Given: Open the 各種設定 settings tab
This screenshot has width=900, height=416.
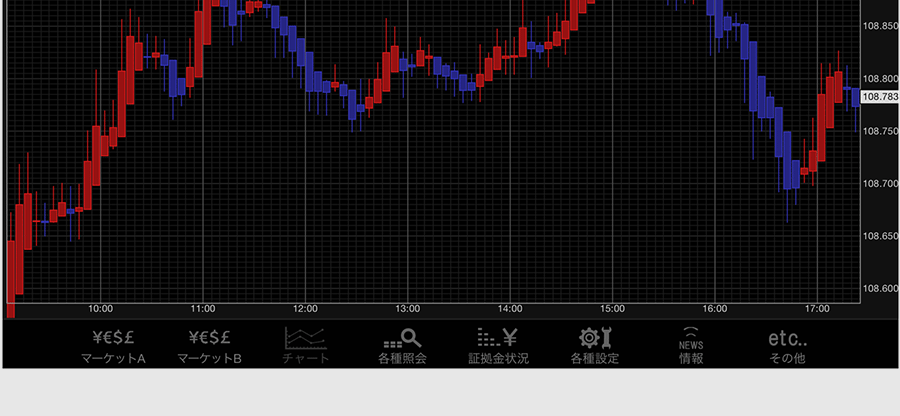Looking at the screenshot, I should click(595, 345).
